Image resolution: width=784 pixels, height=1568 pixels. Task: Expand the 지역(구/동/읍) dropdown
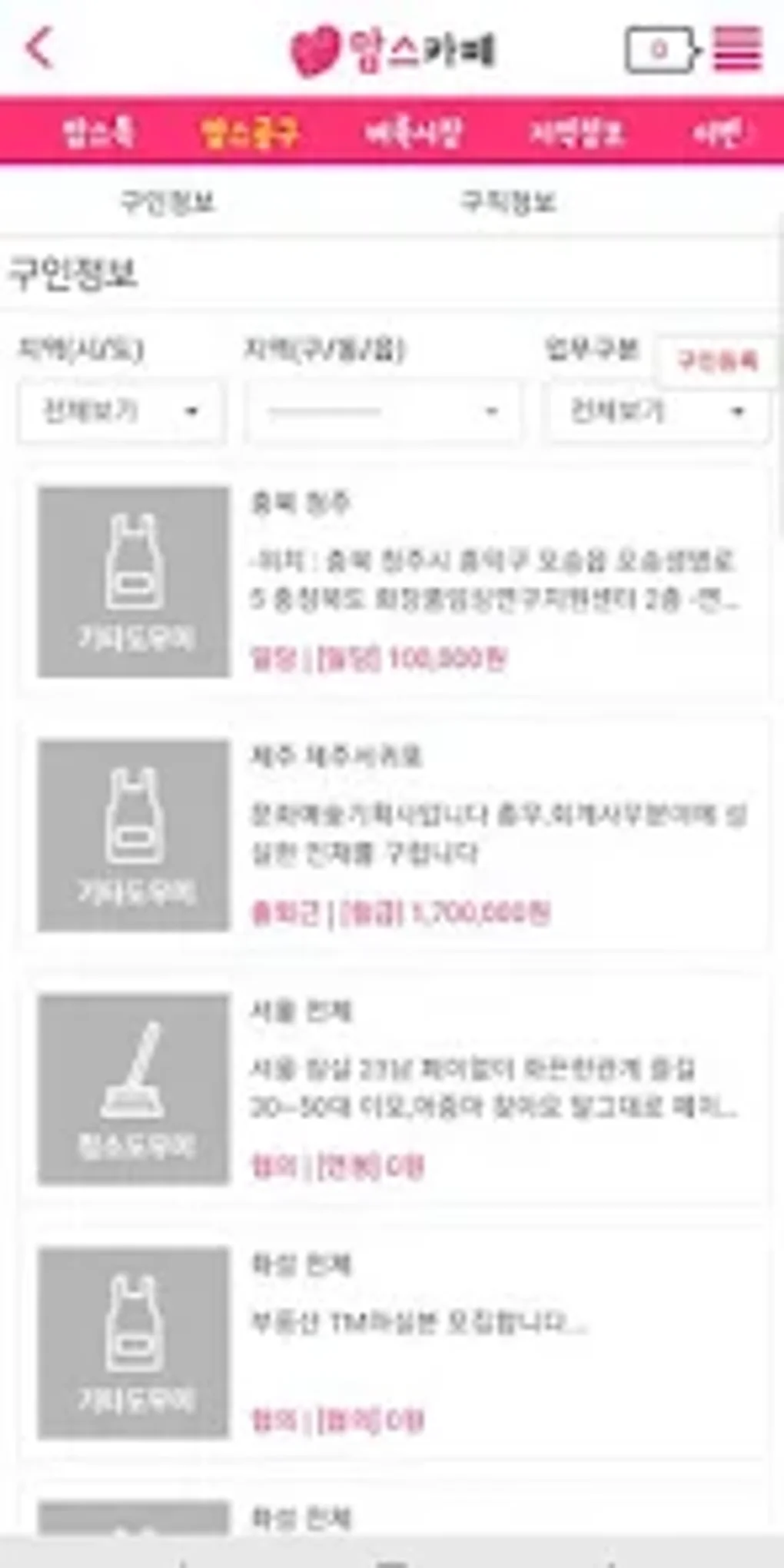383,412
